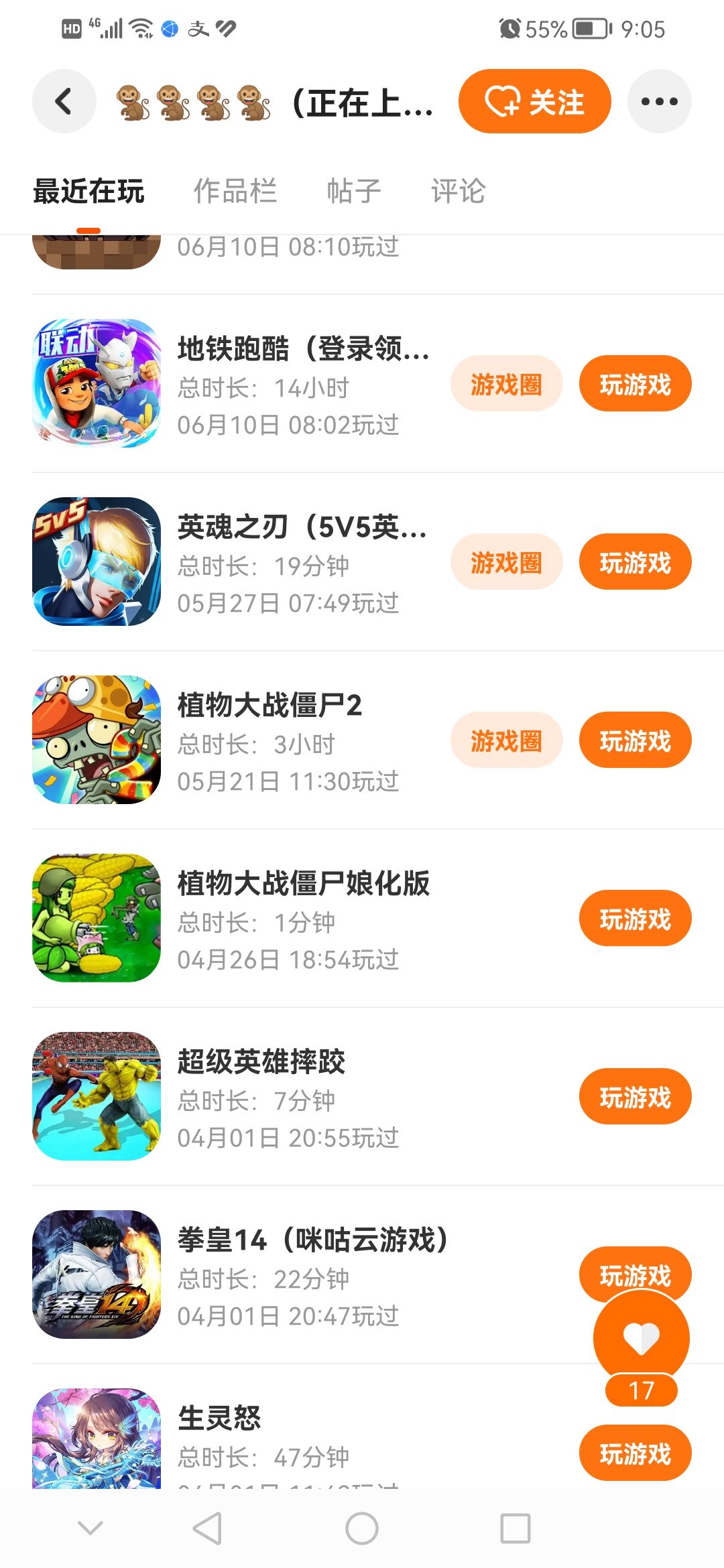724x1568 pixels.
Task: Select the 最近在玩 tab
Action: click(88, 191)
